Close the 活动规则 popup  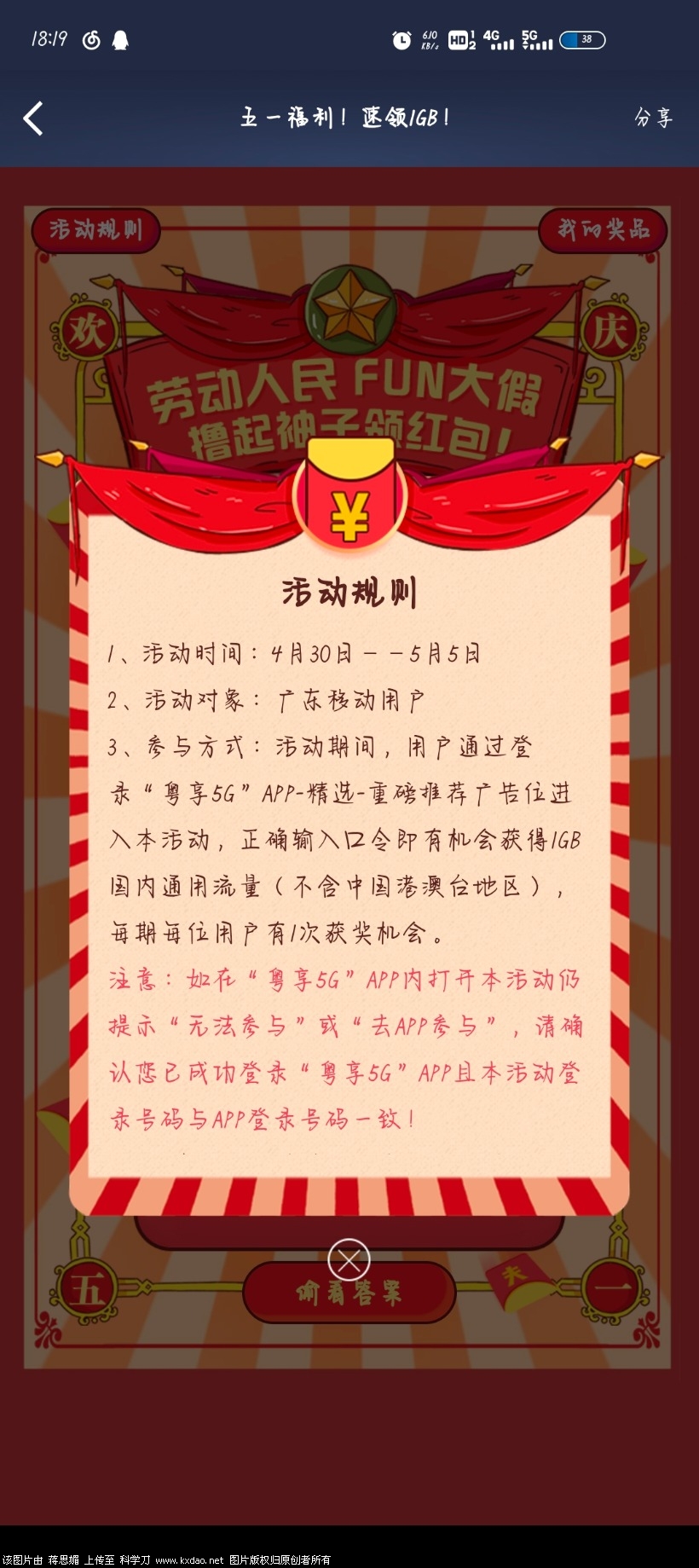[x=349, y=1259]
